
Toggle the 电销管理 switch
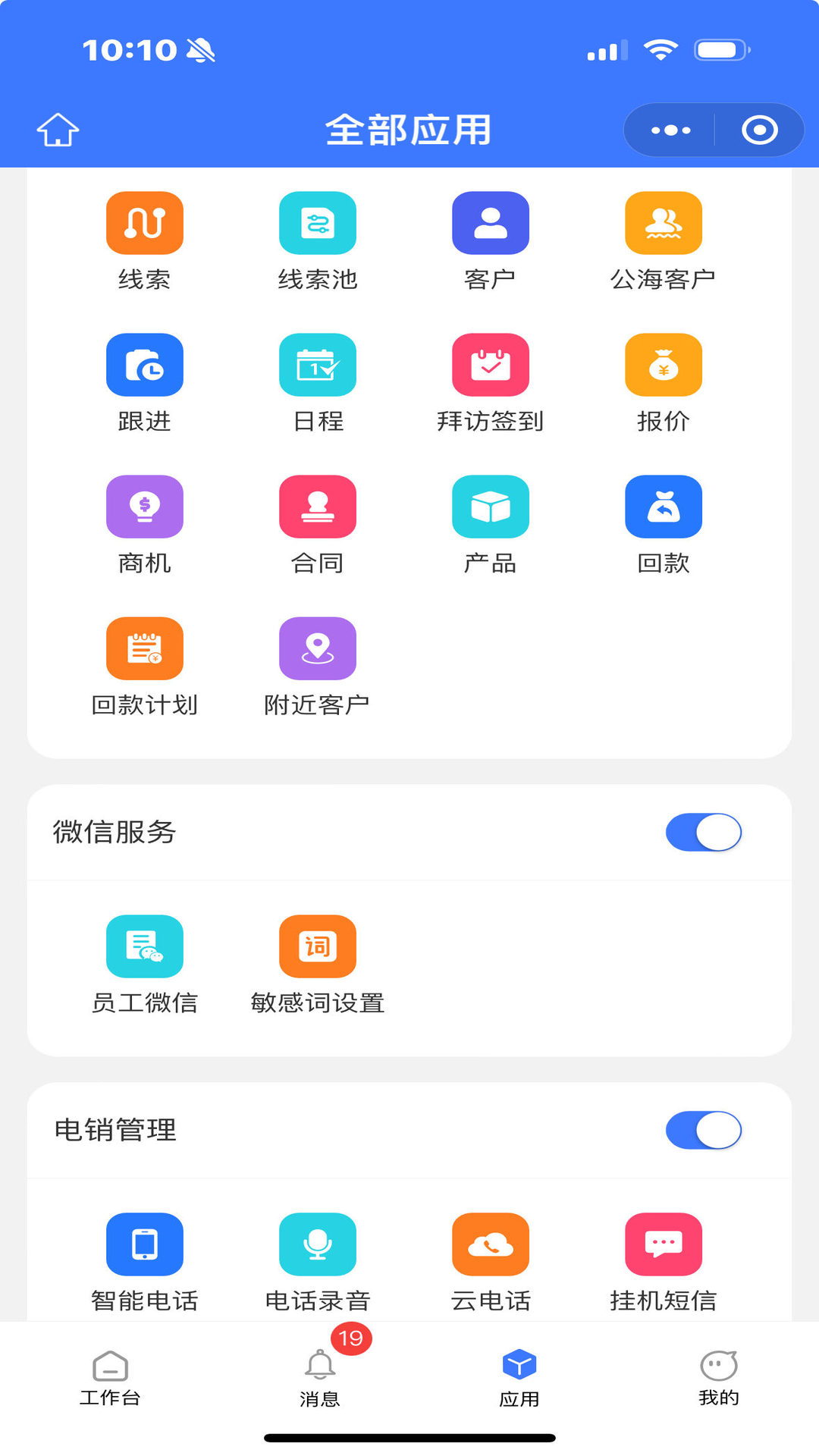click(x=703, y=1131)
